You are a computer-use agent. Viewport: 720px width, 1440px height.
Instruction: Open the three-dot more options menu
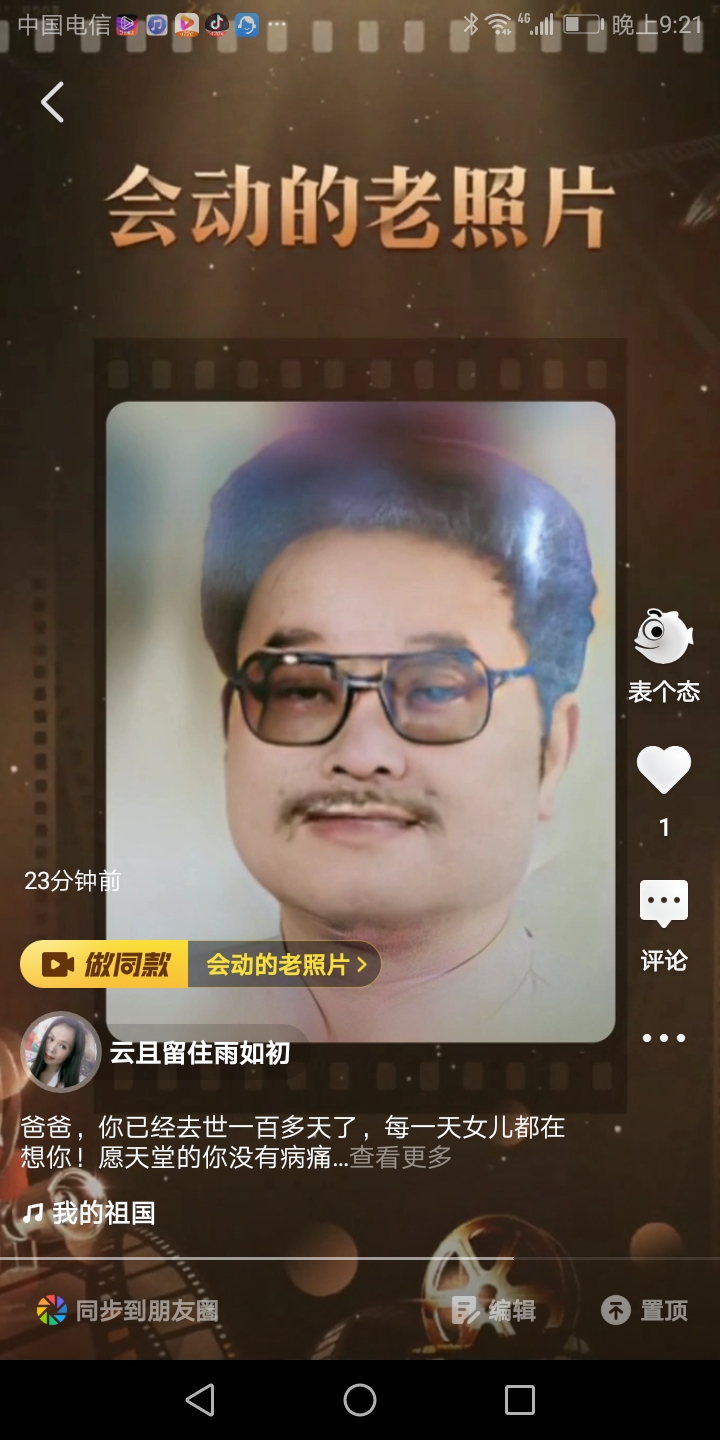pyautogui.click(x=664, y=1038)
